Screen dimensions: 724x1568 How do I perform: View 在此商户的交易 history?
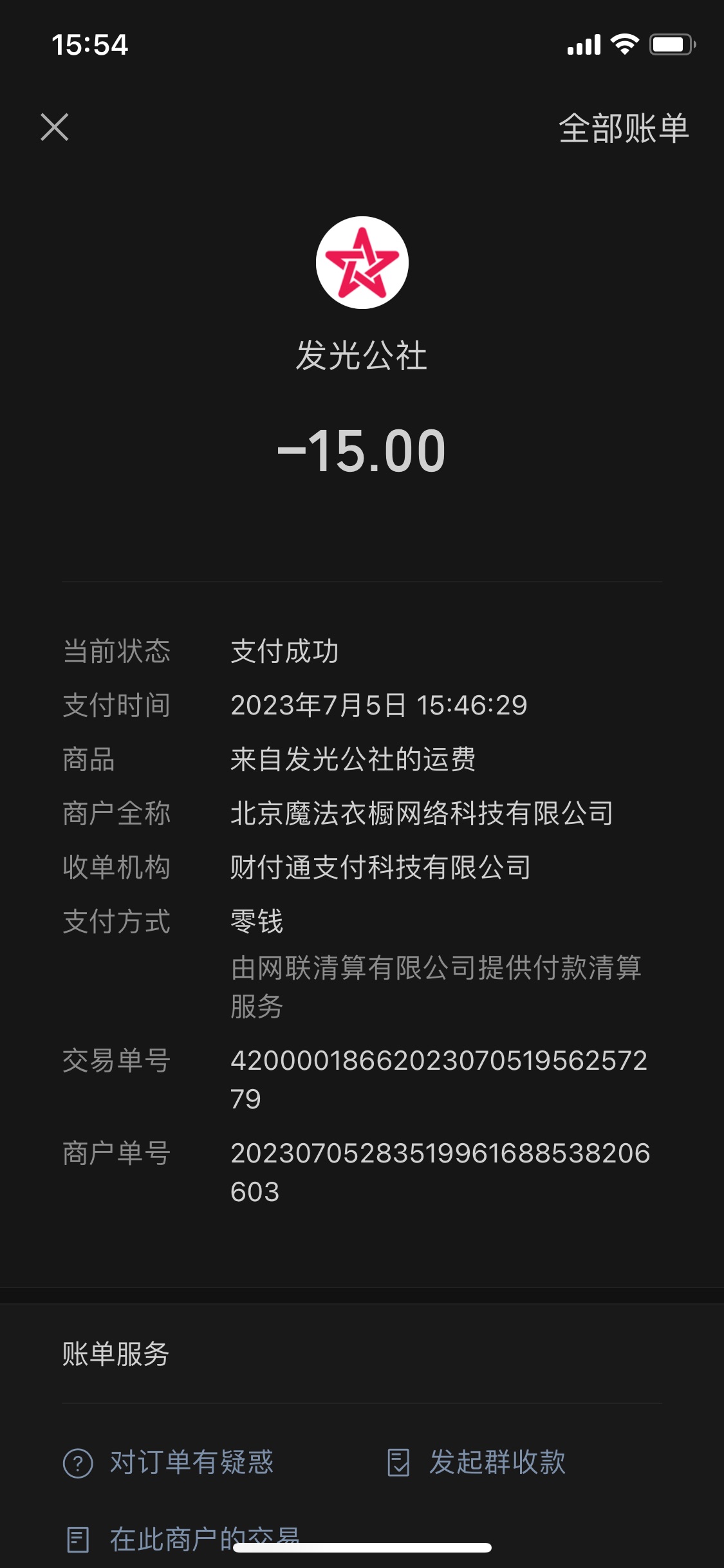tap(183, 1539)
